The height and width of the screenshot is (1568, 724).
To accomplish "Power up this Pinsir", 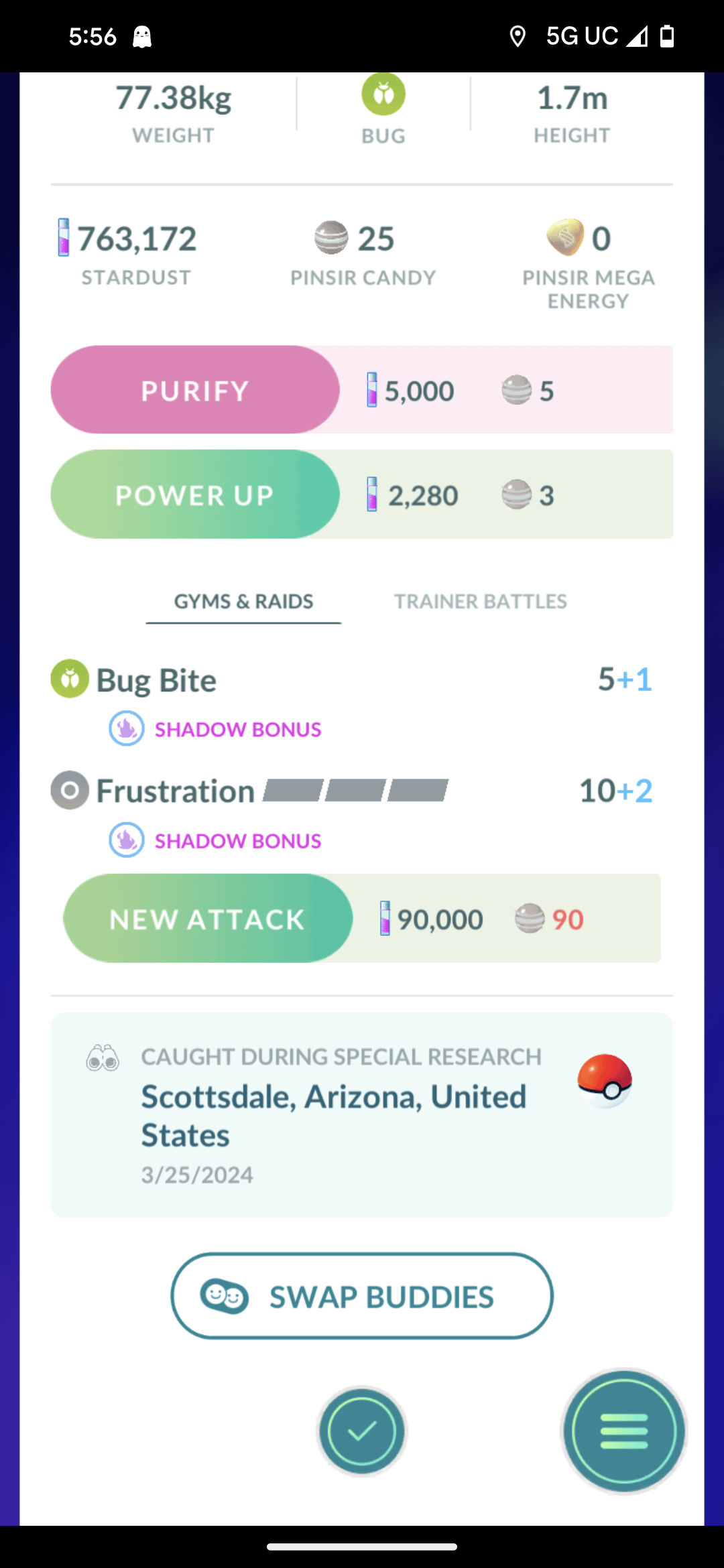I will click(x=195, y=495).
